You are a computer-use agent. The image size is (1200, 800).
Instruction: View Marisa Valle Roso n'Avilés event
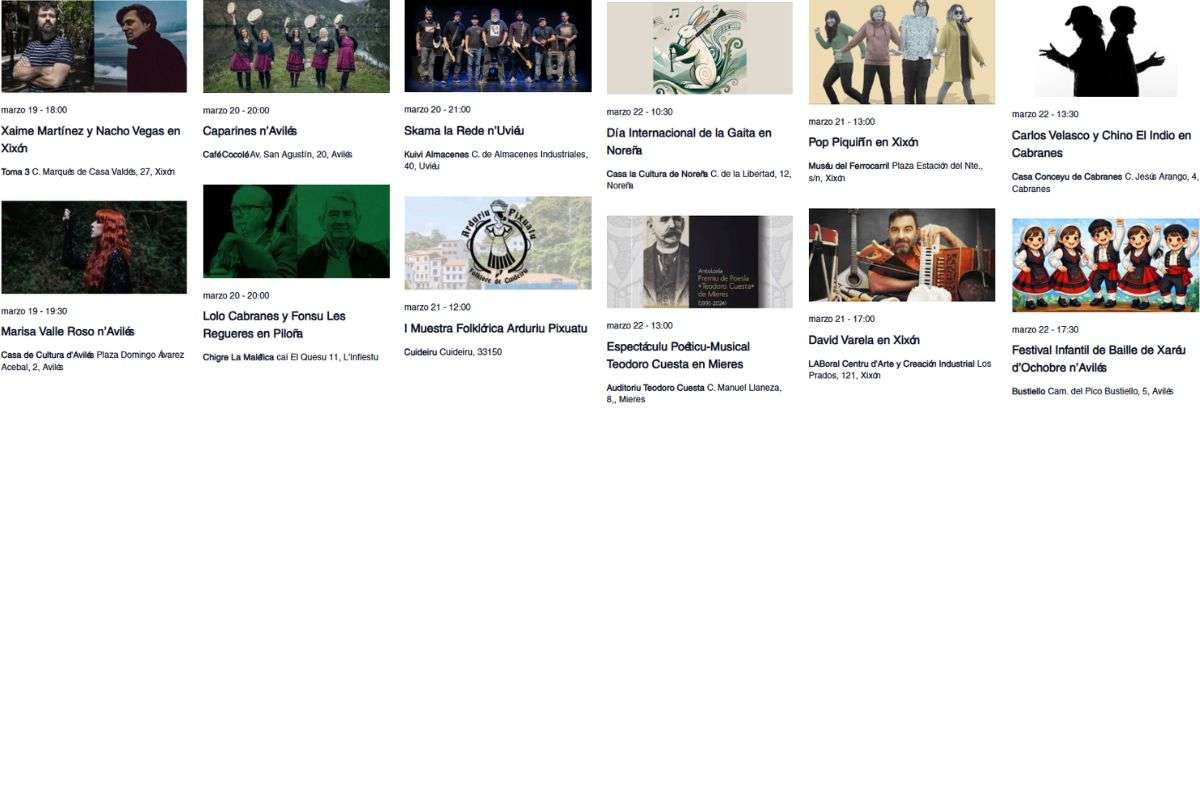68,331
